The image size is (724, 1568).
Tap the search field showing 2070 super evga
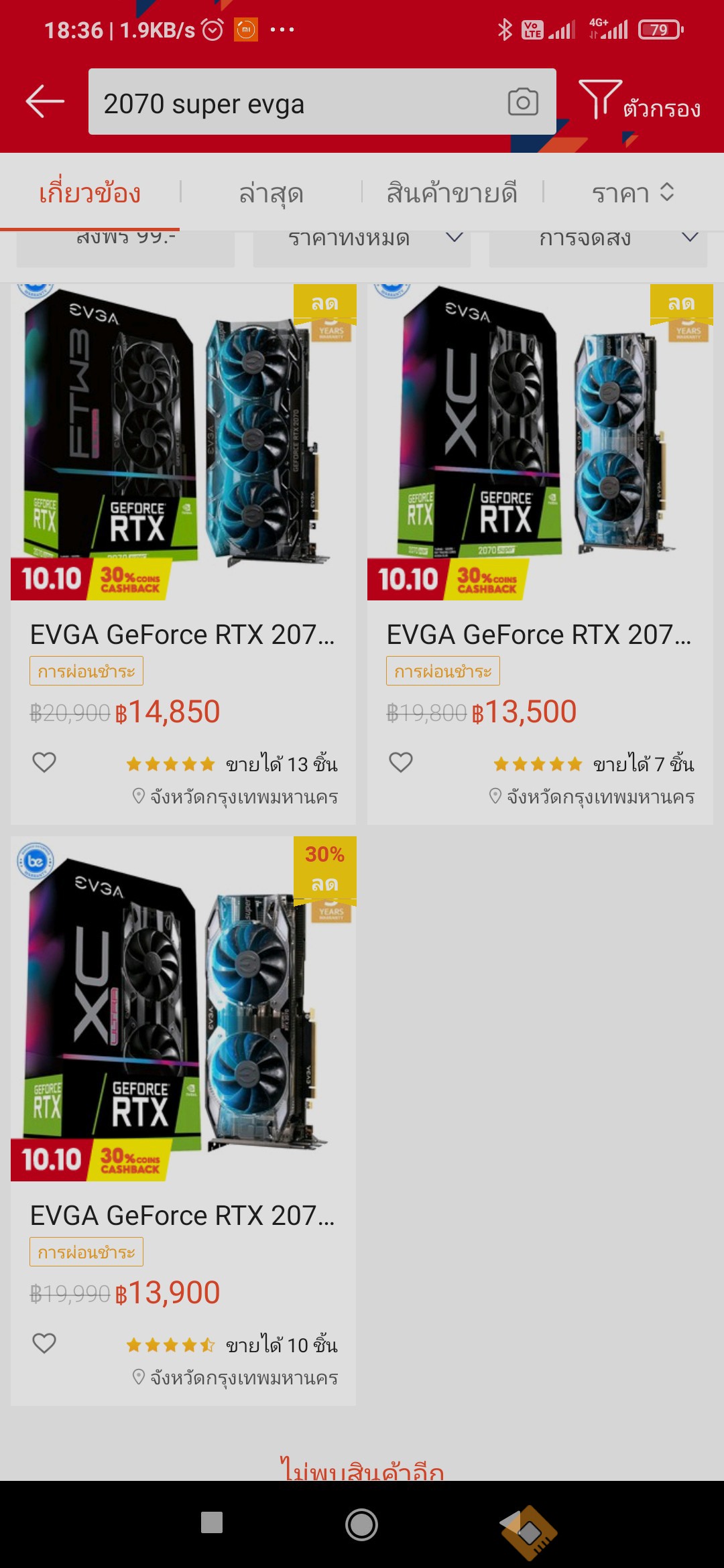[295, 103]
